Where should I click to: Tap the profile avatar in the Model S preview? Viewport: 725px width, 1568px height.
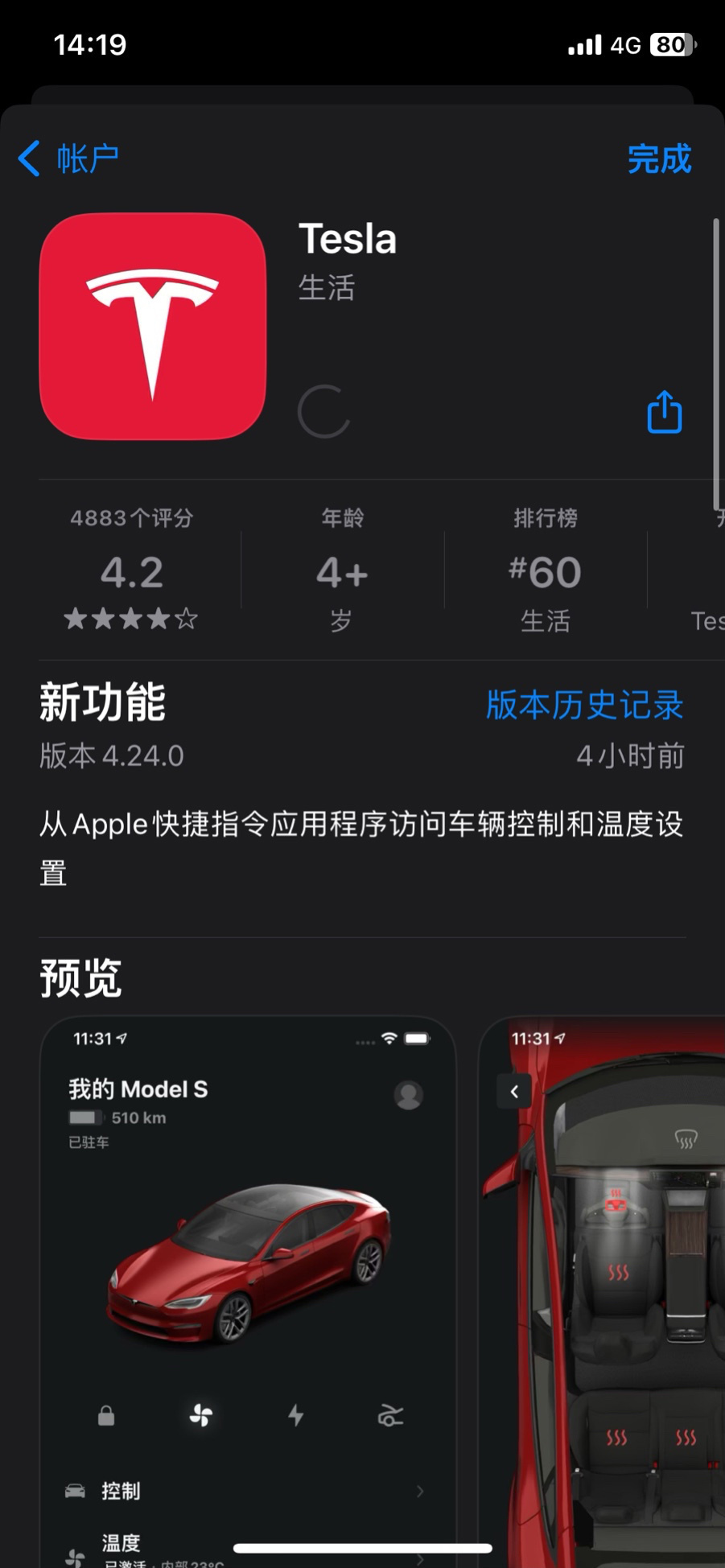pos(407,1096)
